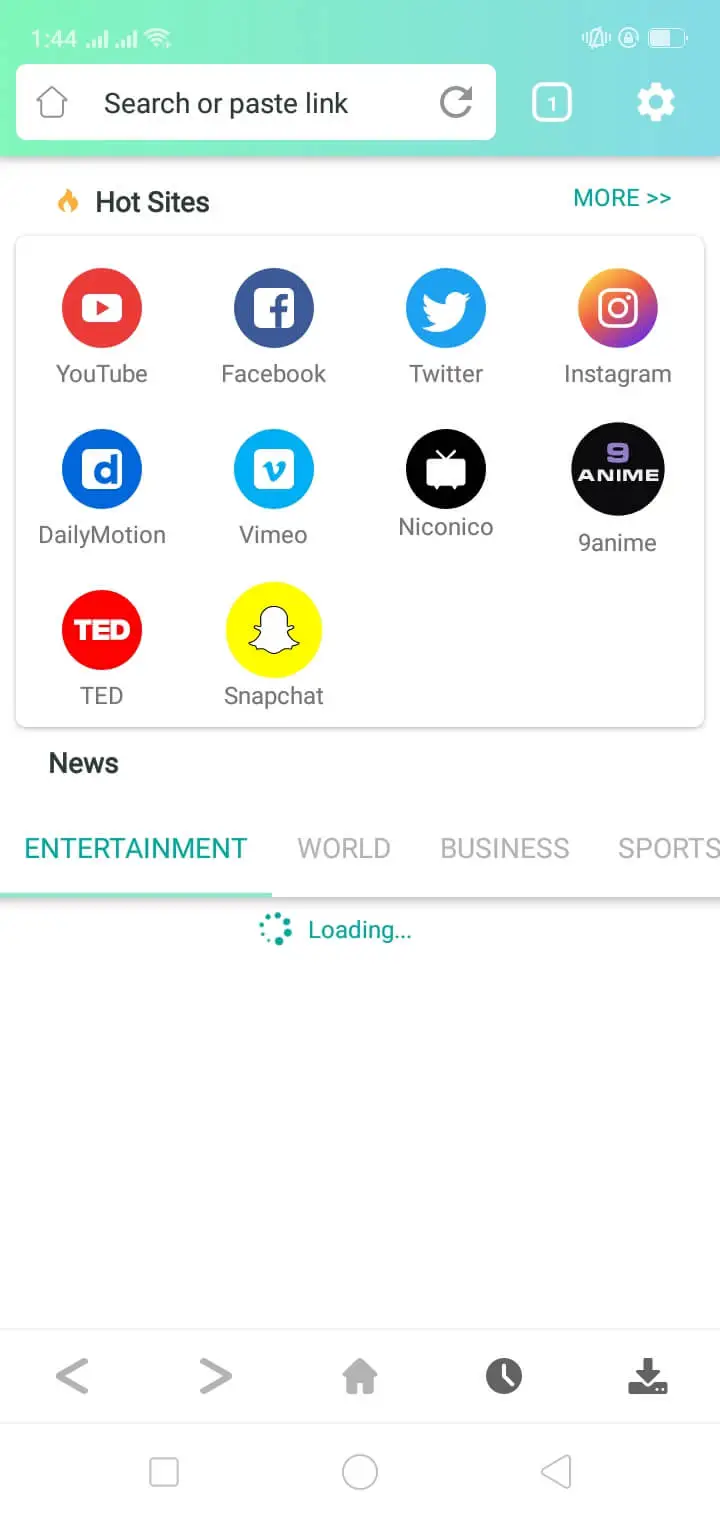Open the Snapchat shortcut
720x1520 pixels.
pyautogui.click(x=274, y=630)
